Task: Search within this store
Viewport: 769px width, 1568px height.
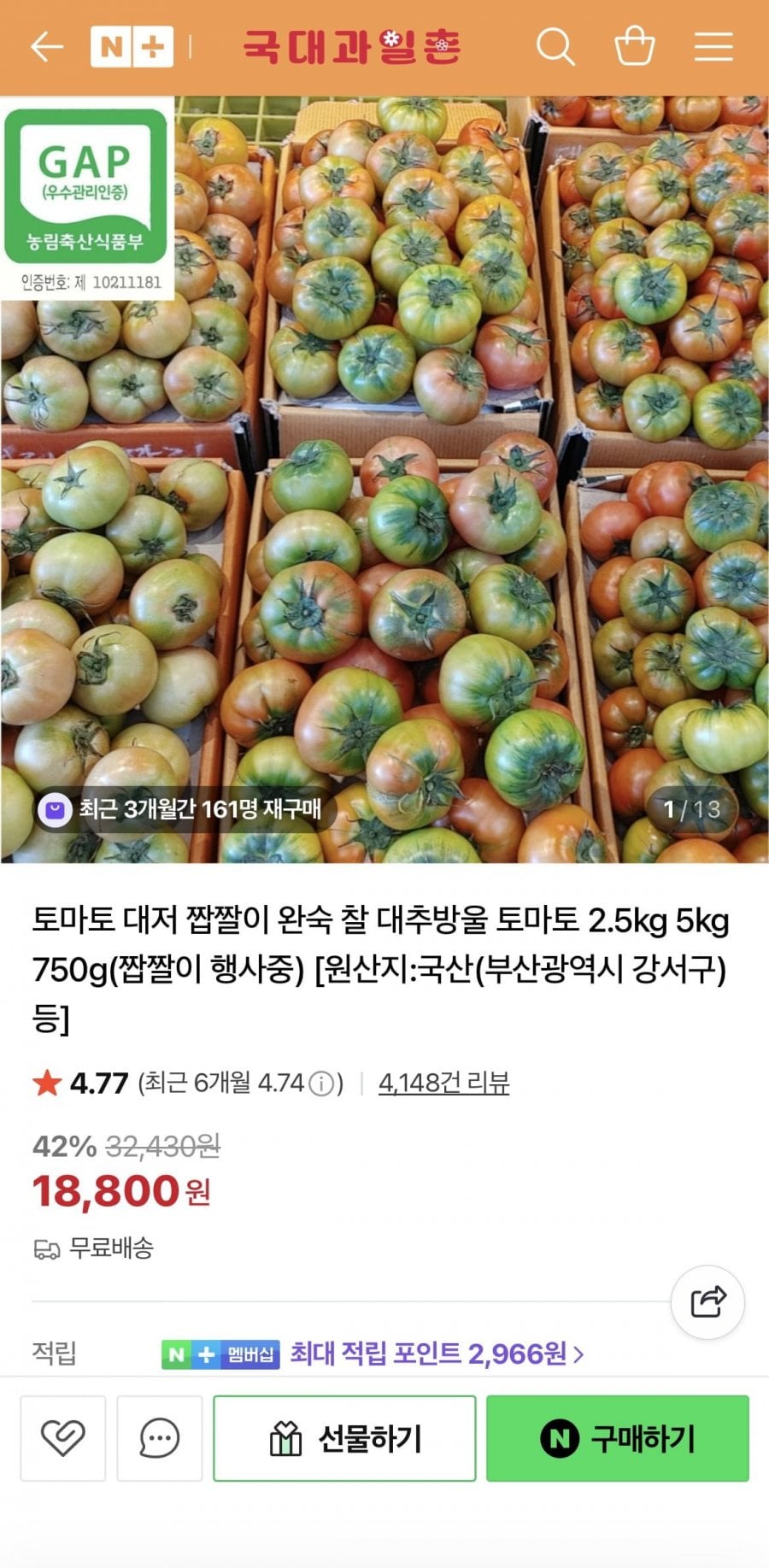Action: tap(555, 46)
